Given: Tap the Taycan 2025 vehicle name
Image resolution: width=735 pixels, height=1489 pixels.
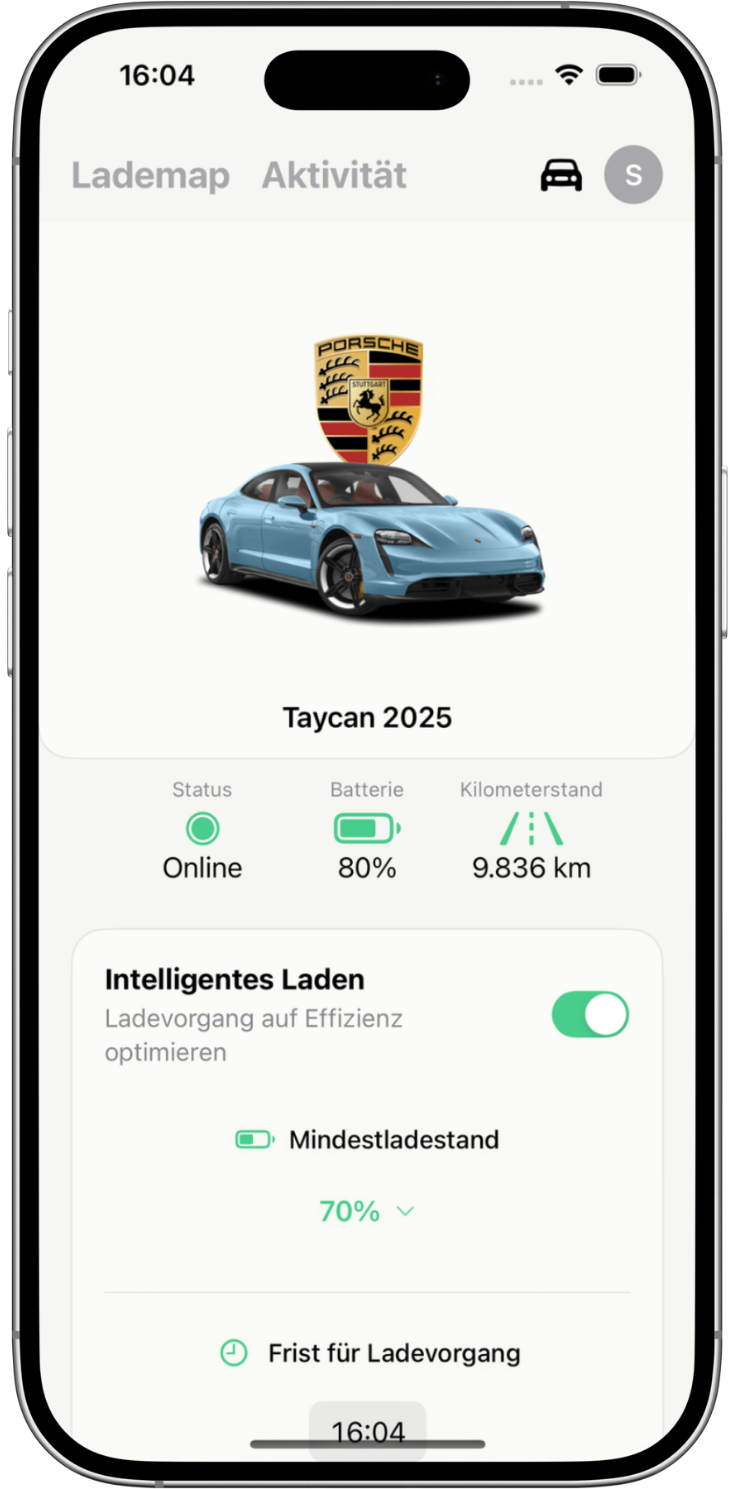Looking at the screenshot, I should pos(367,717).
